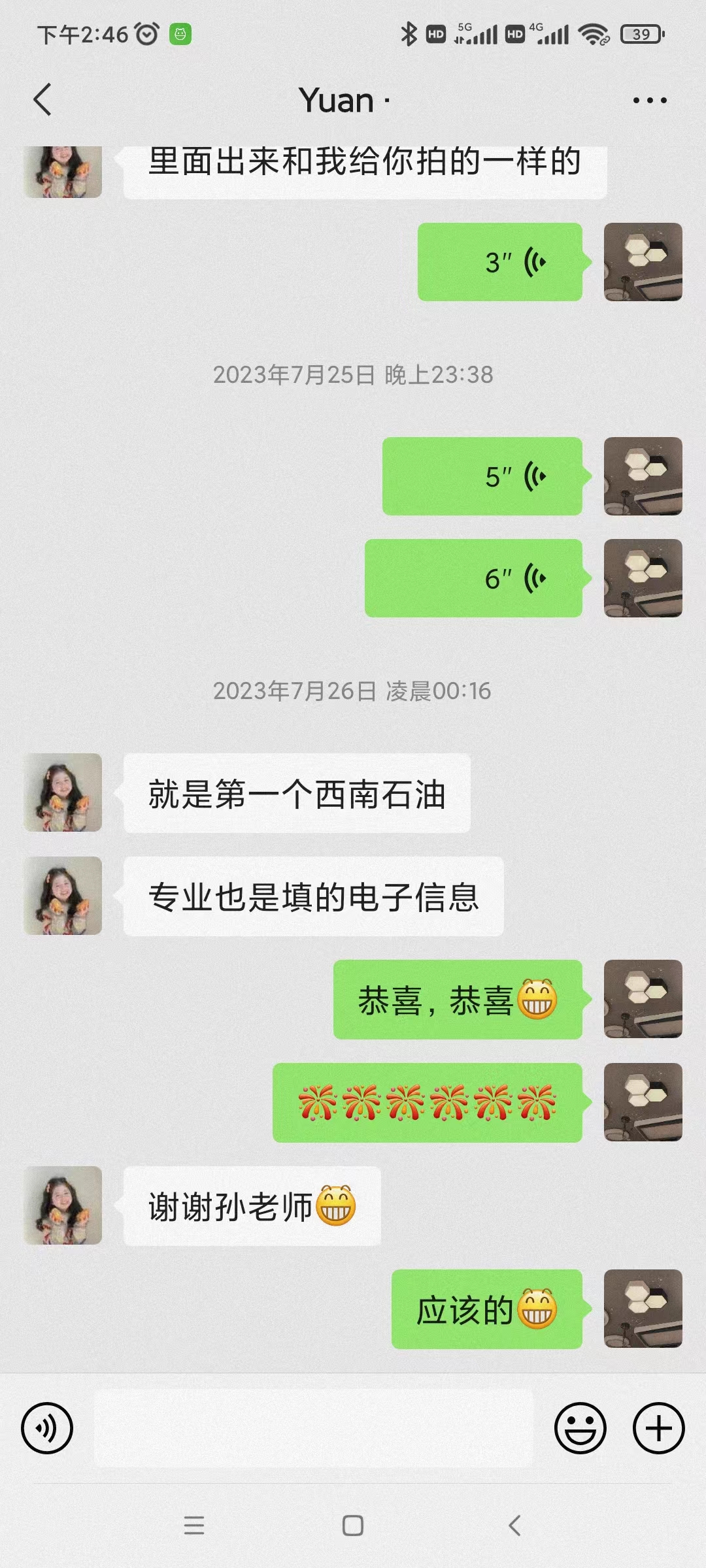Open the emoji sticker panel
Viewport: 706px width, 1568px height.
[580, 1428]
